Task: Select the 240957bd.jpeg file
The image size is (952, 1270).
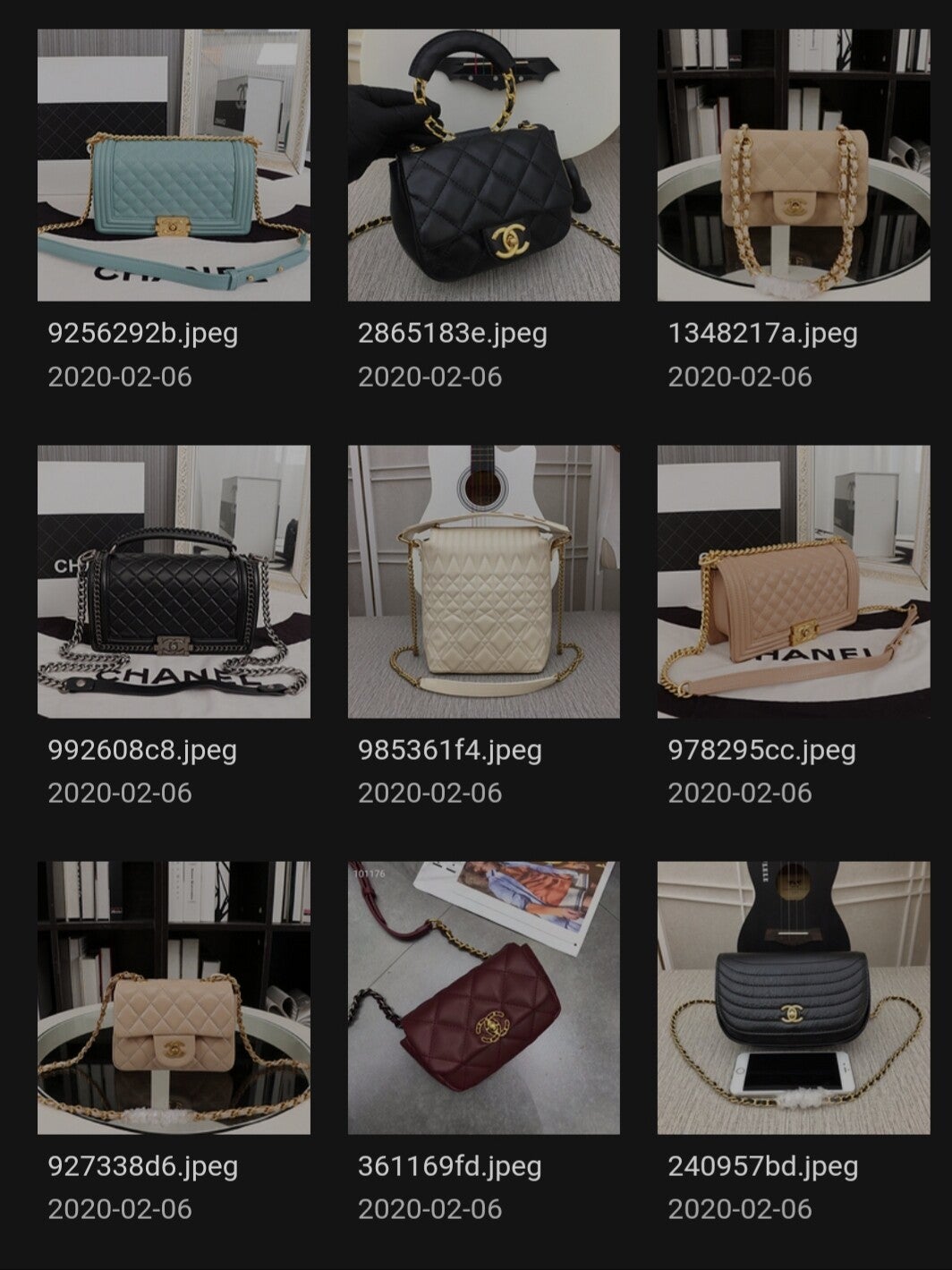Action: (793, 998)
